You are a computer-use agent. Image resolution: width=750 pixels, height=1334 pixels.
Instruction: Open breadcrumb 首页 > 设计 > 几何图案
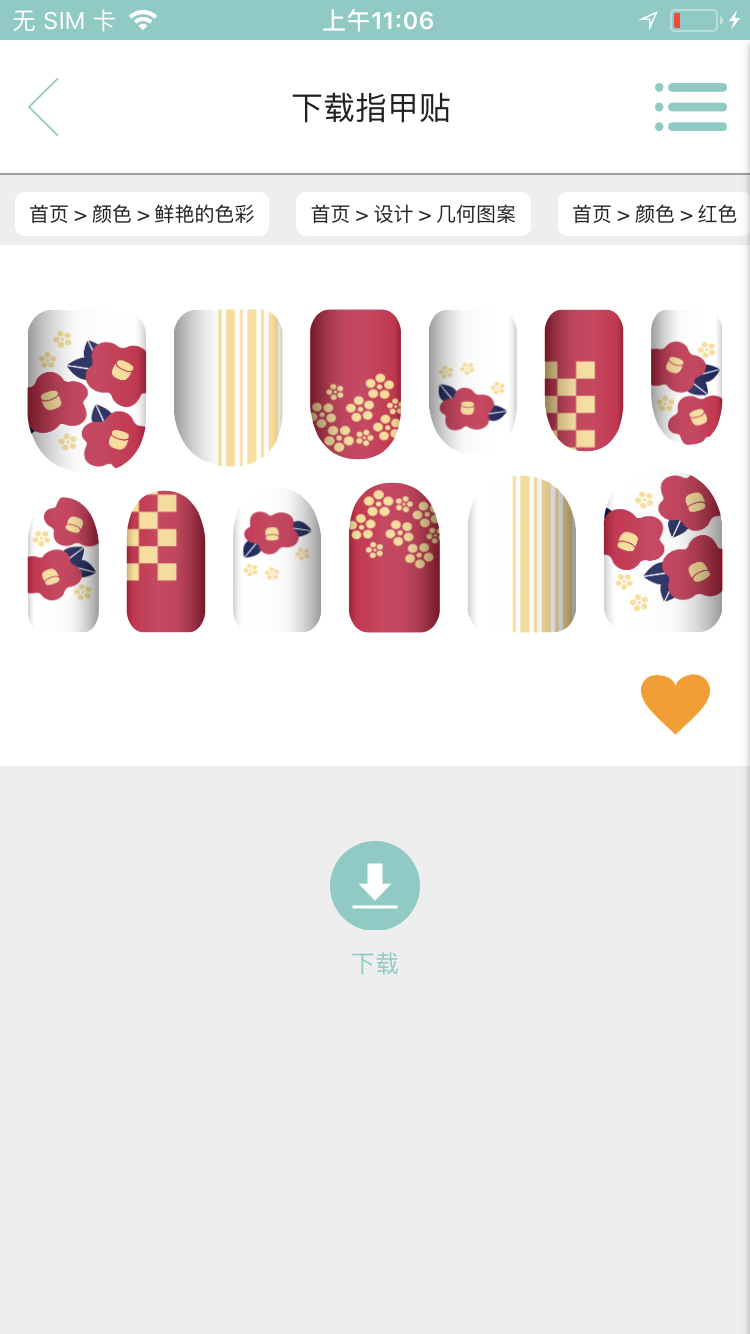413,214
